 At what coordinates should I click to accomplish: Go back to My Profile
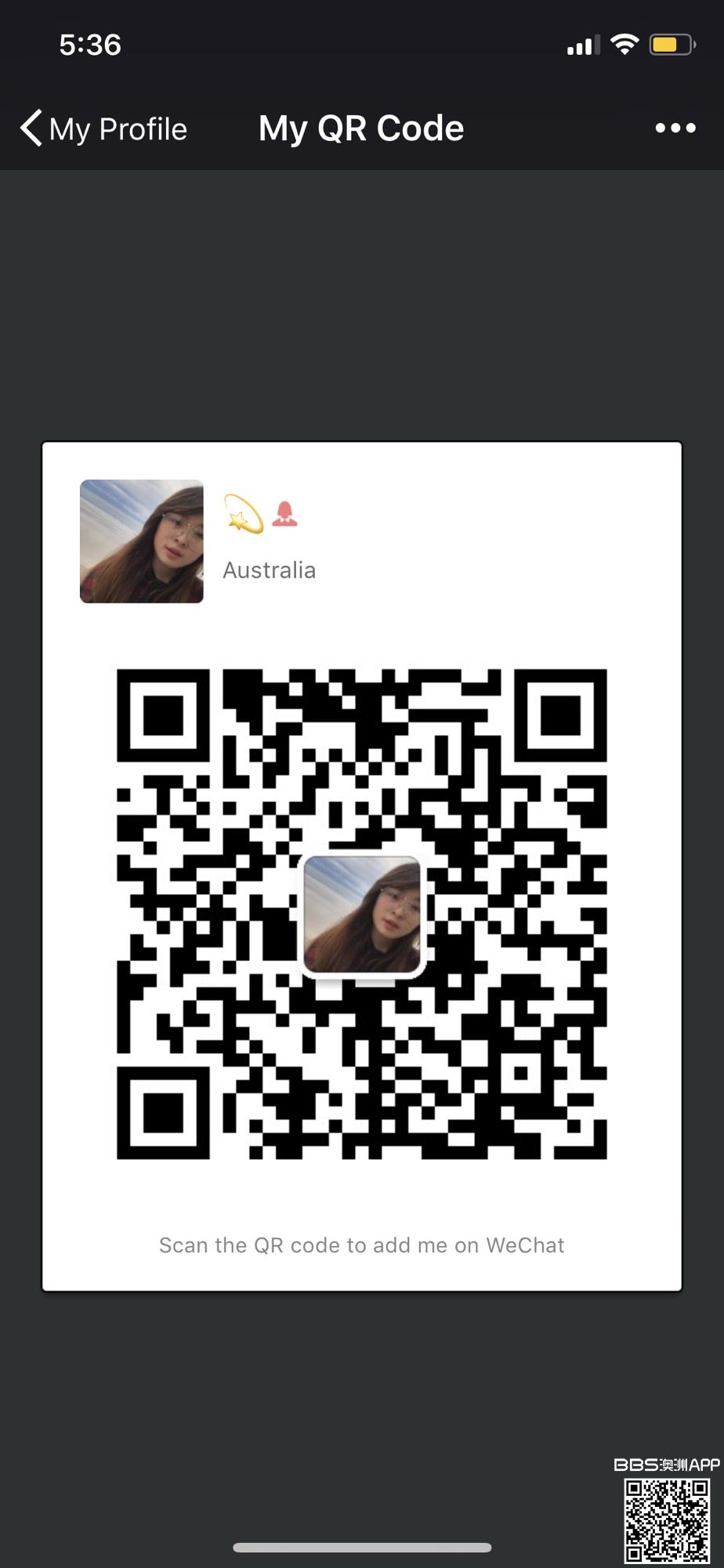pyautogui.click(x=103, y=129)
